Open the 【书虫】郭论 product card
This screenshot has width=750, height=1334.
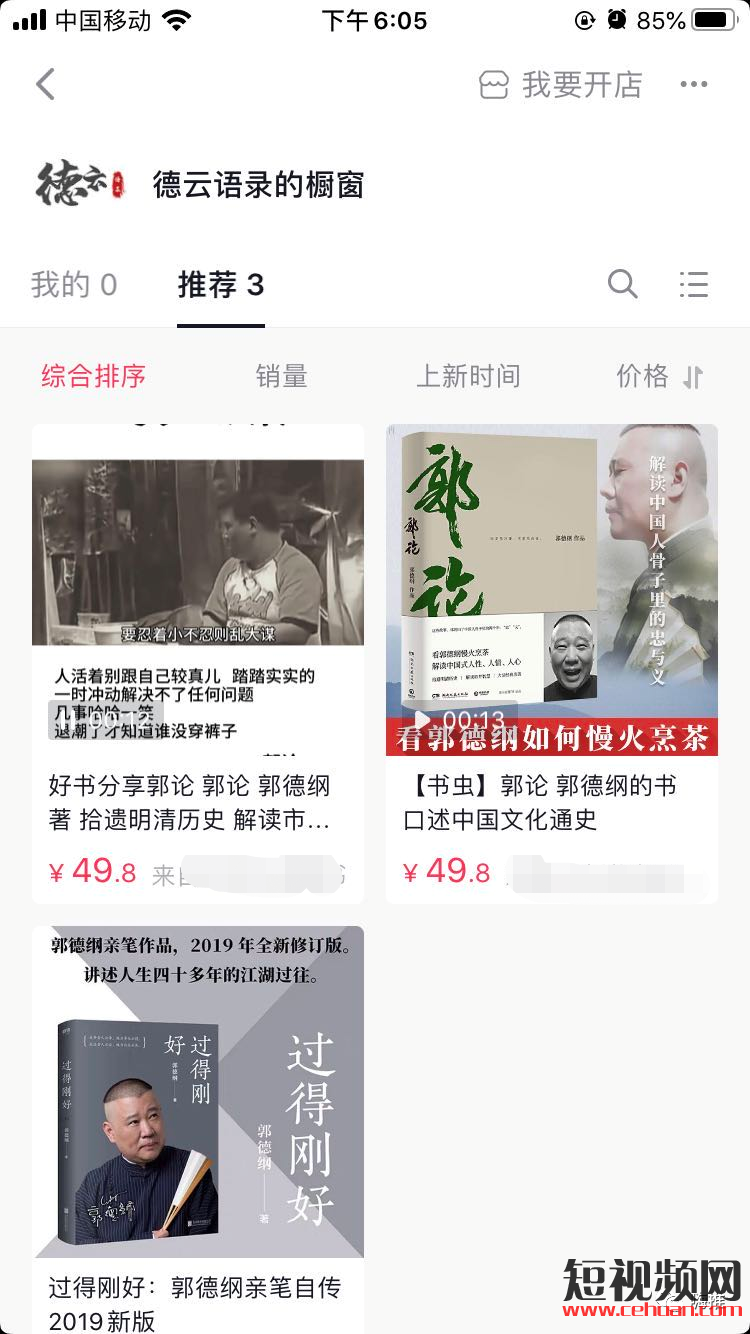pos(551,660)
